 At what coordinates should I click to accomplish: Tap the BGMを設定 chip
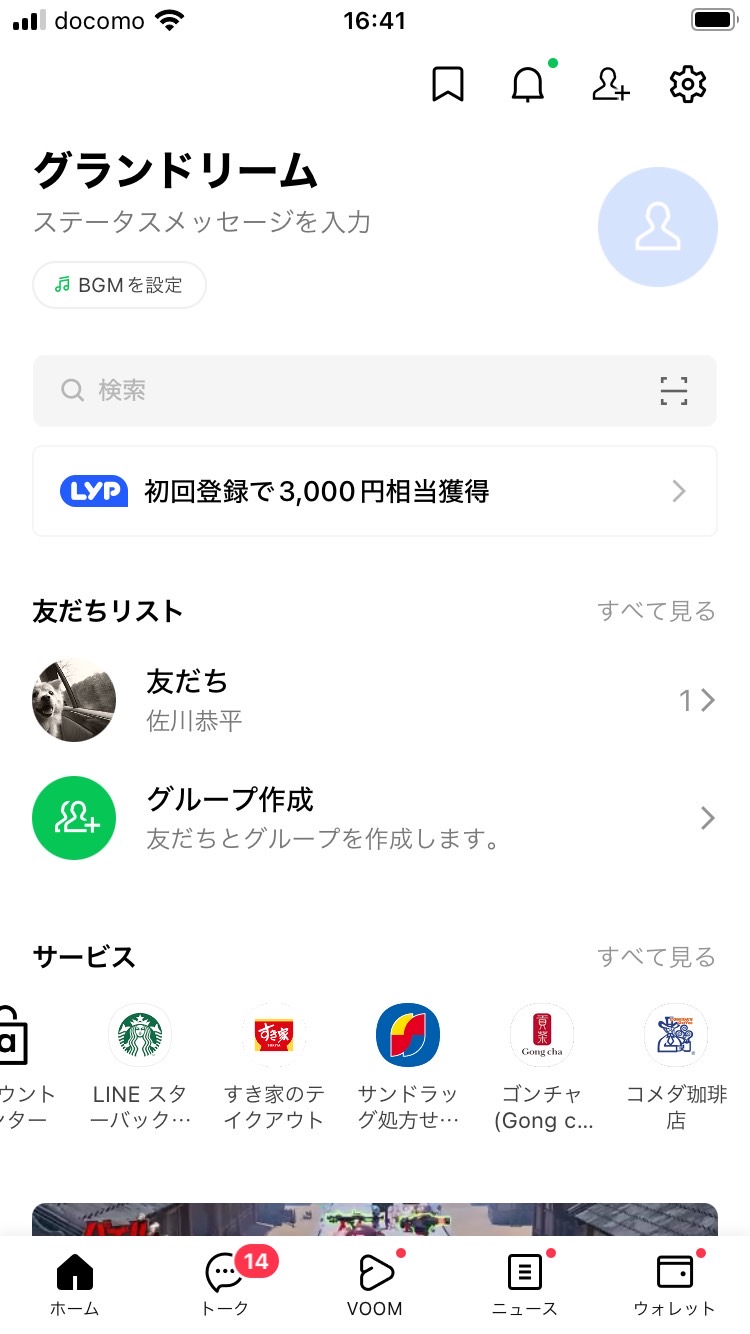click(119, 285)
